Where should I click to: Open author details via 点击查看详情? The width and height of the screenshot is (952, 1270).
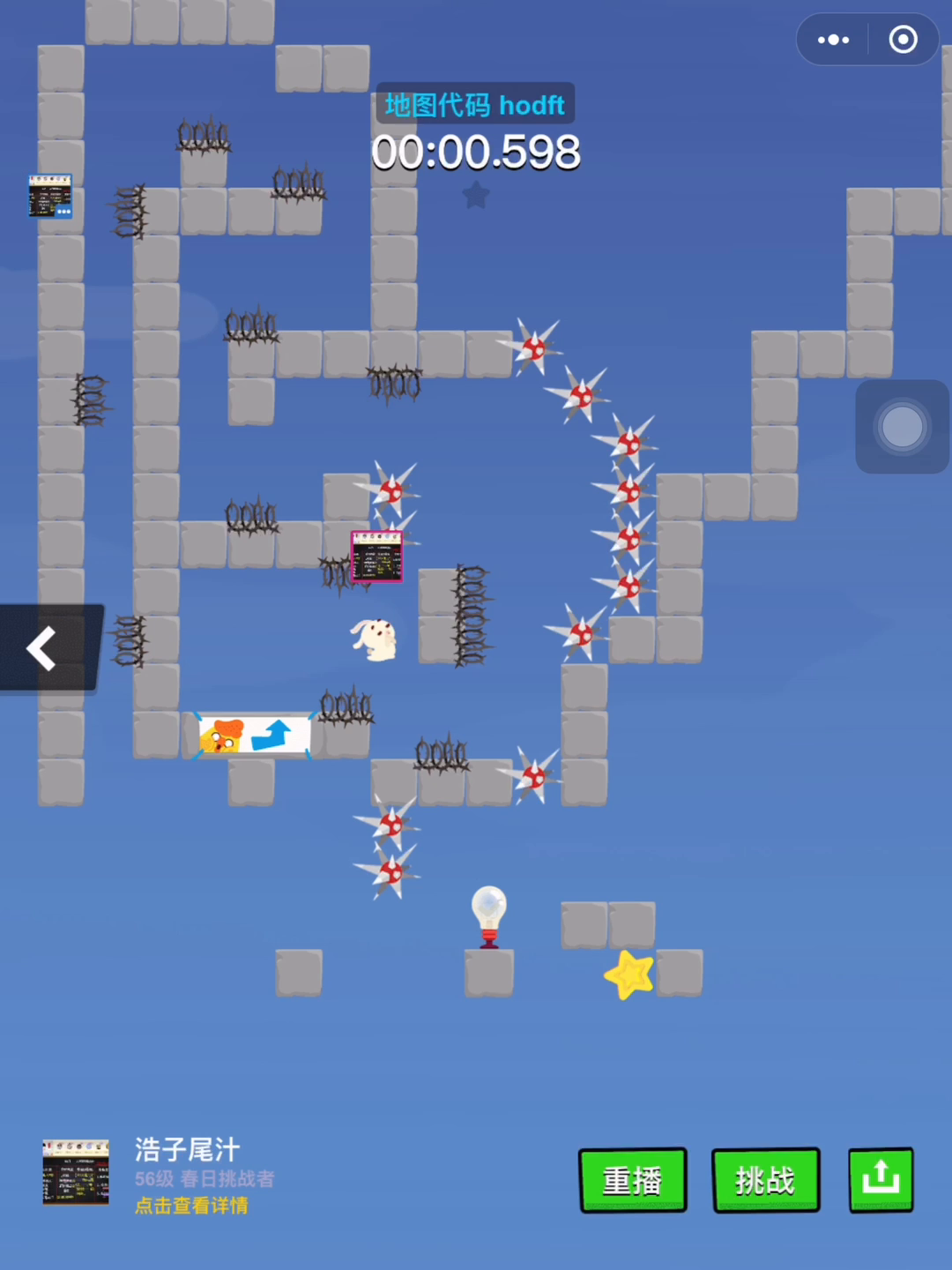coord(191,1206)
